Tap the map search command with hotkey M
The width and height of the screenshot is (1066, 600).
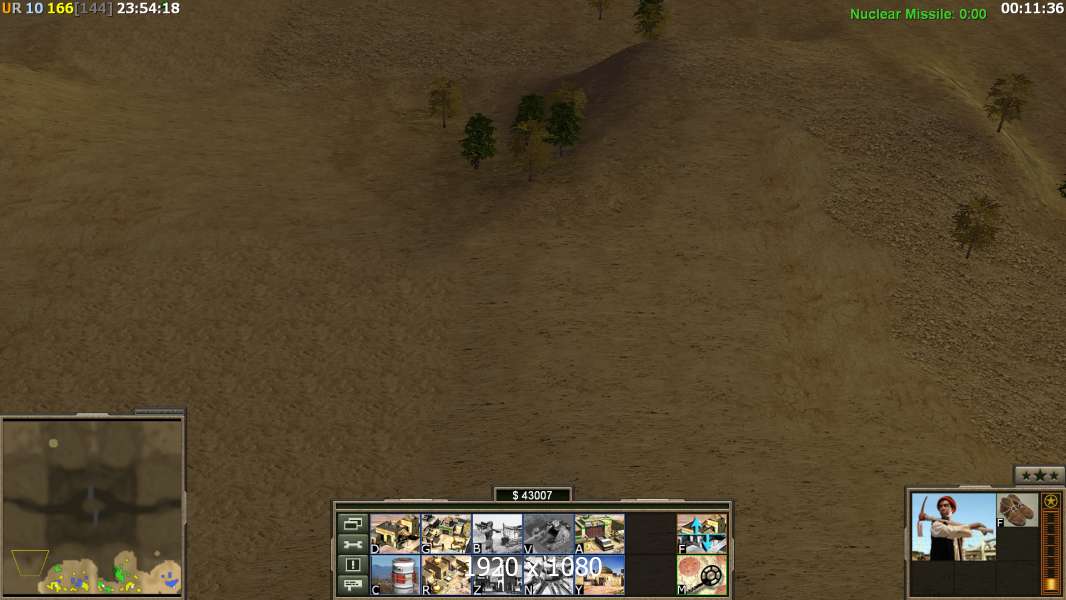tap(702, 575)
